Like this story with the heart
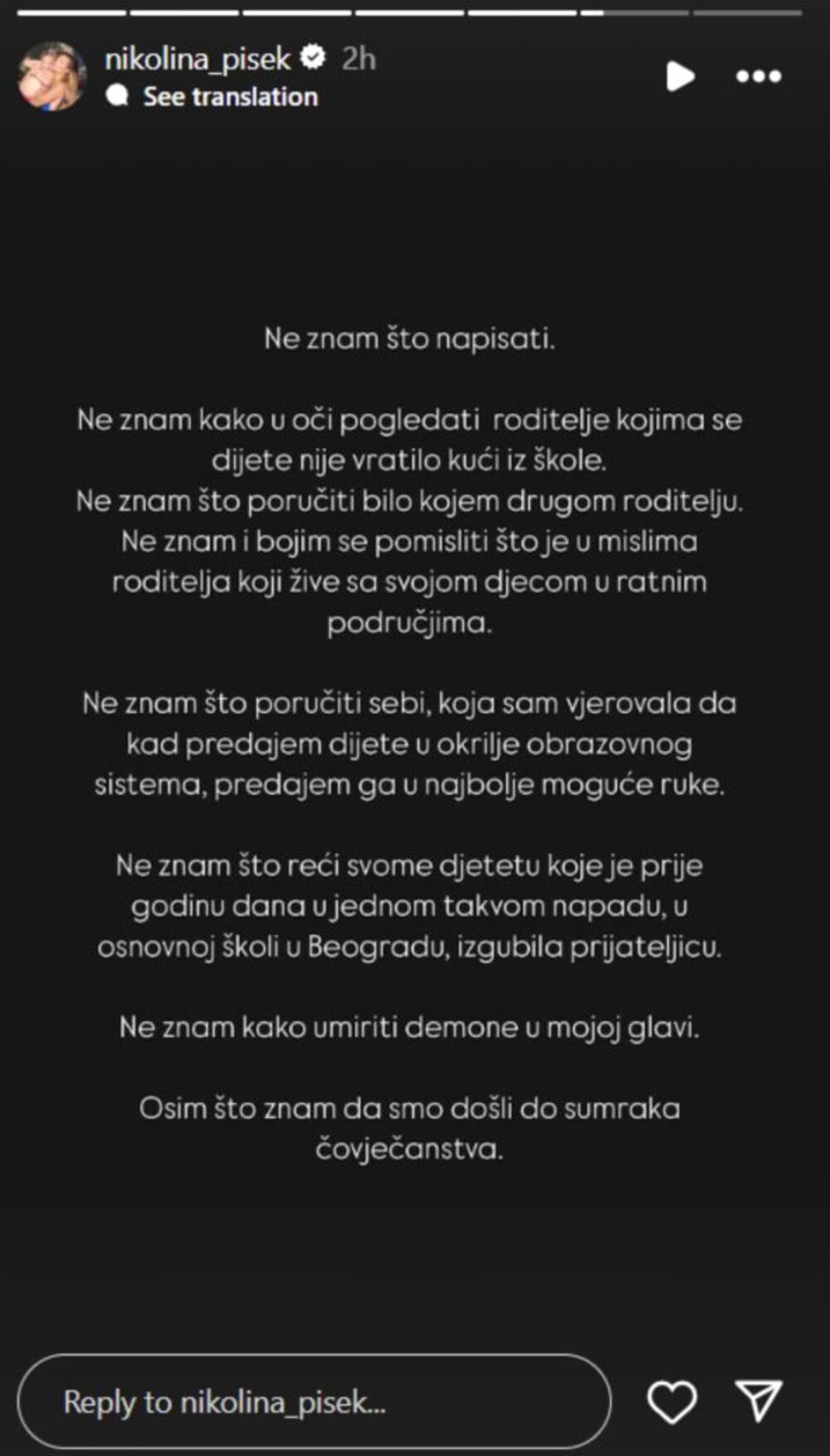The height and width of the screenshot is (1456, 830). 671,1401
